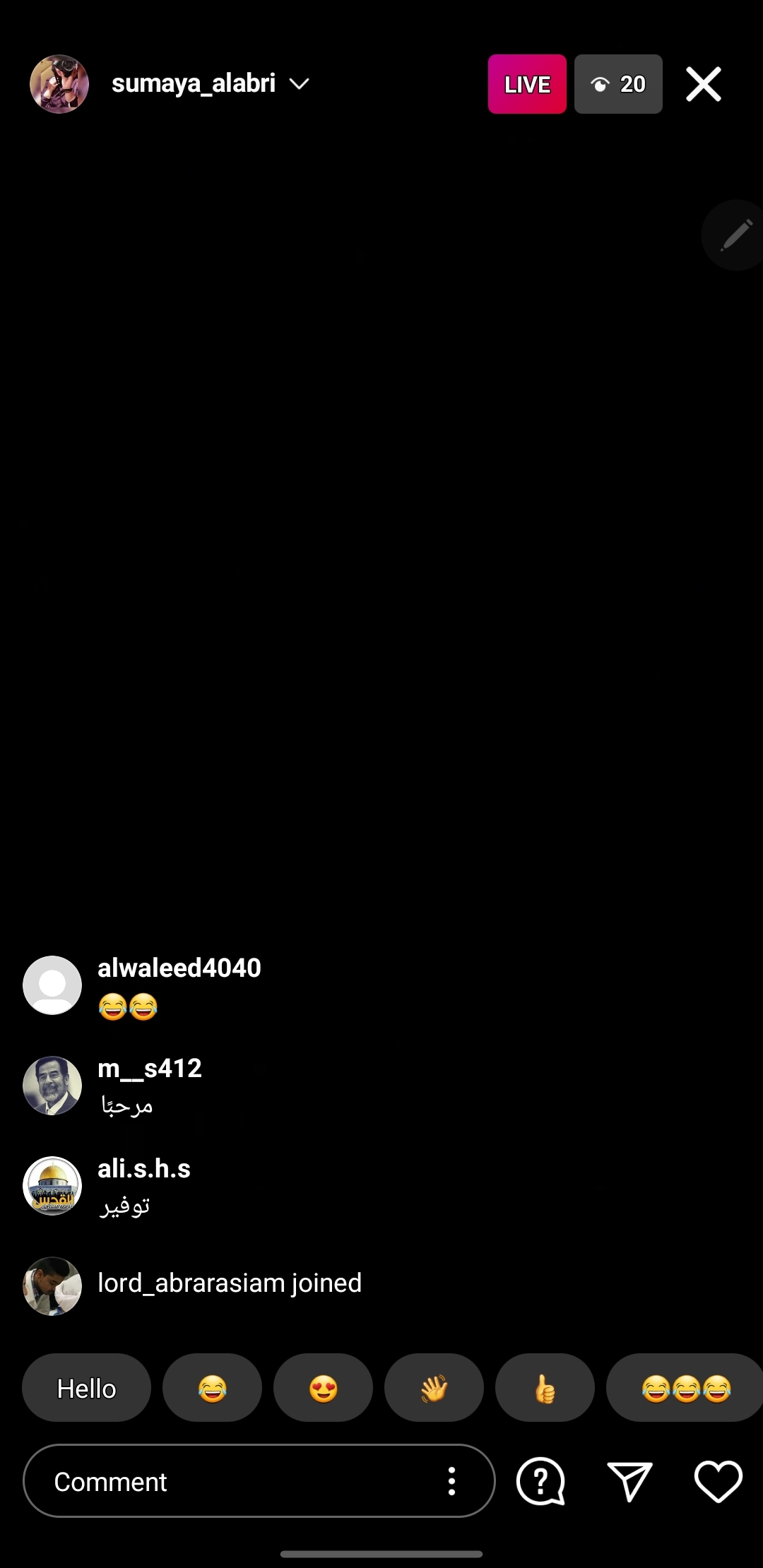Image resolution: width=763 pixels, height=1568 pixels.
Task: Expand sumaya_alabri account dropdown
Action: point(300,84)
